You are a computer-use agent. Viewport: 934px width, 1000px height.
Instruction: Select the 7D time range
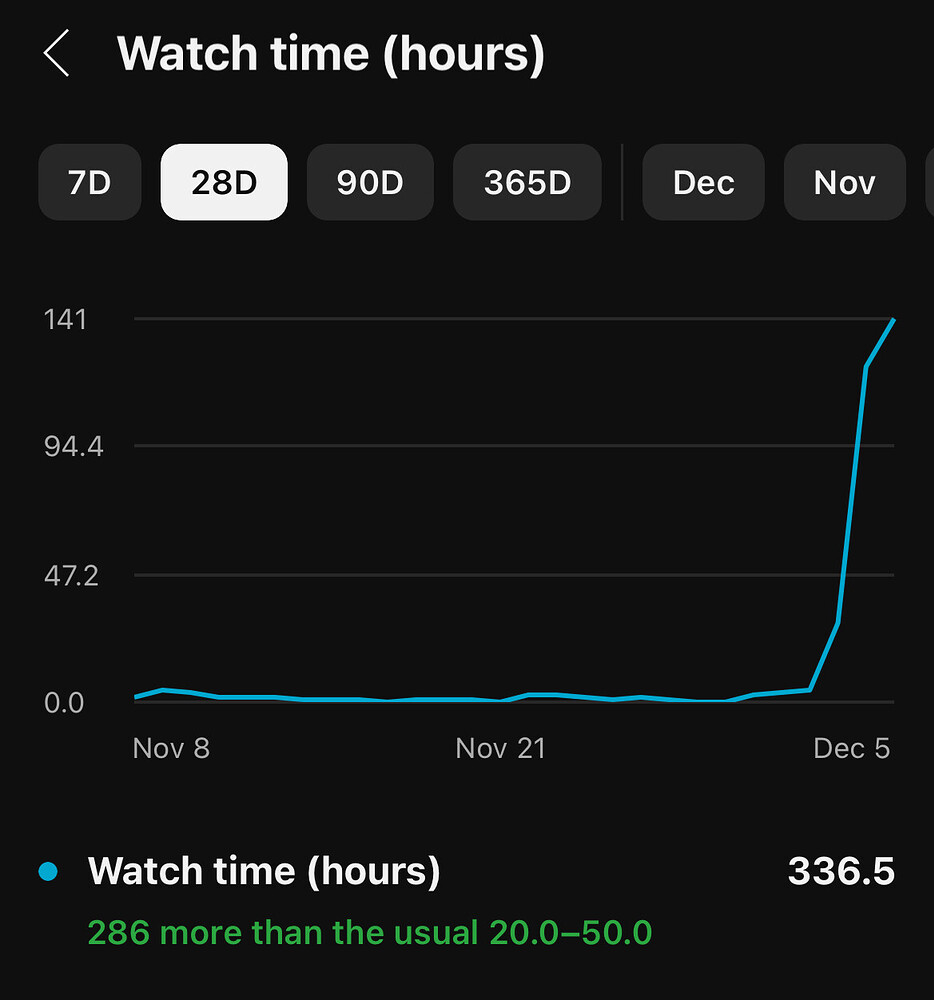coord(89,182)
